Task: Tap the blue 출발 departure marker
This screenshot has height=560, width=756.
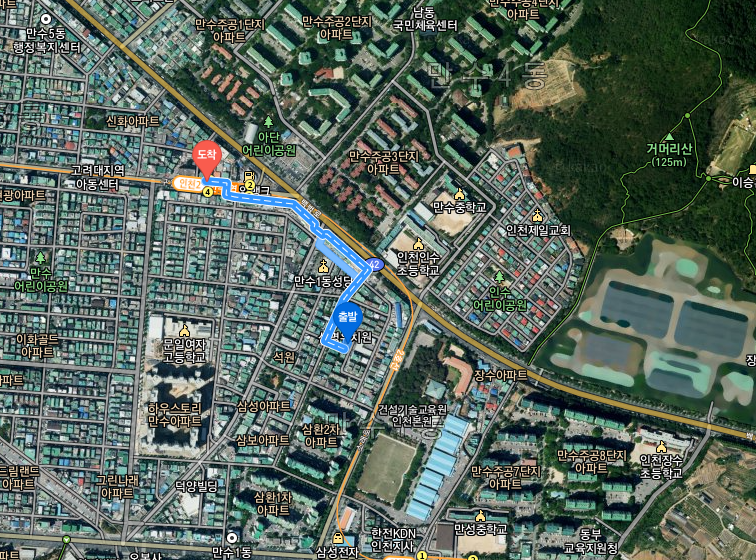Action: coord(346,320)
